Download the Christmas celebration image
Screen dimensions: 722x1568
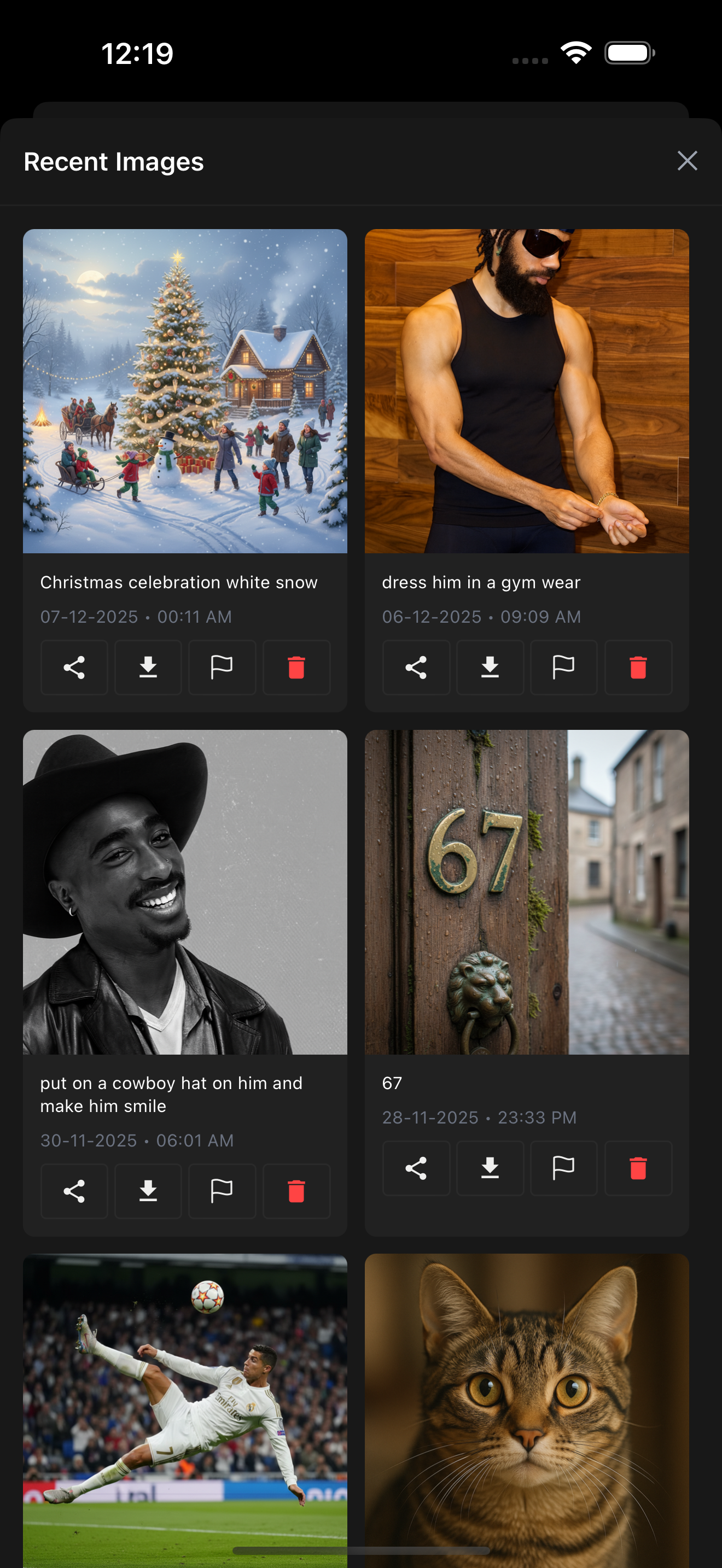pyautogui.click(x=148, y=667)
